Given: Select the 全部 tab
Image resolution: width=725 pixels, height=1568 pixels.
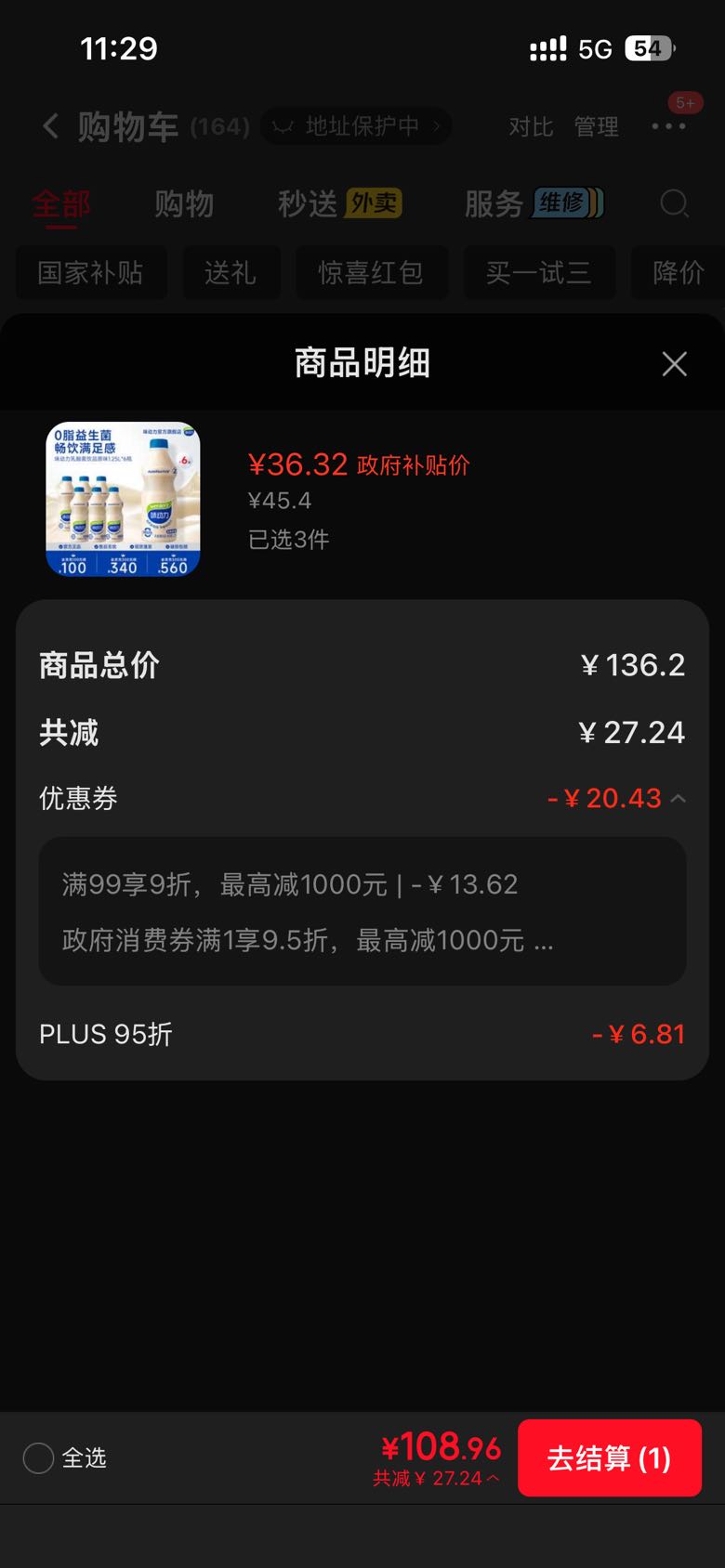Looking at the screenshot, I should pos(61,203).
